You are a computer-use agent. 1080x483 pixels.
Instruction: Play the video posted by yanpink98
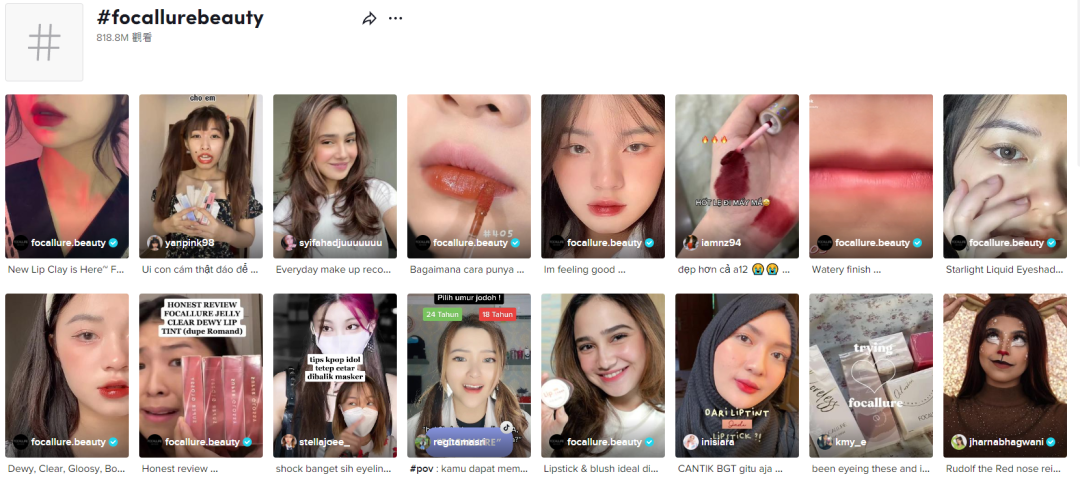tap(201, 177)
